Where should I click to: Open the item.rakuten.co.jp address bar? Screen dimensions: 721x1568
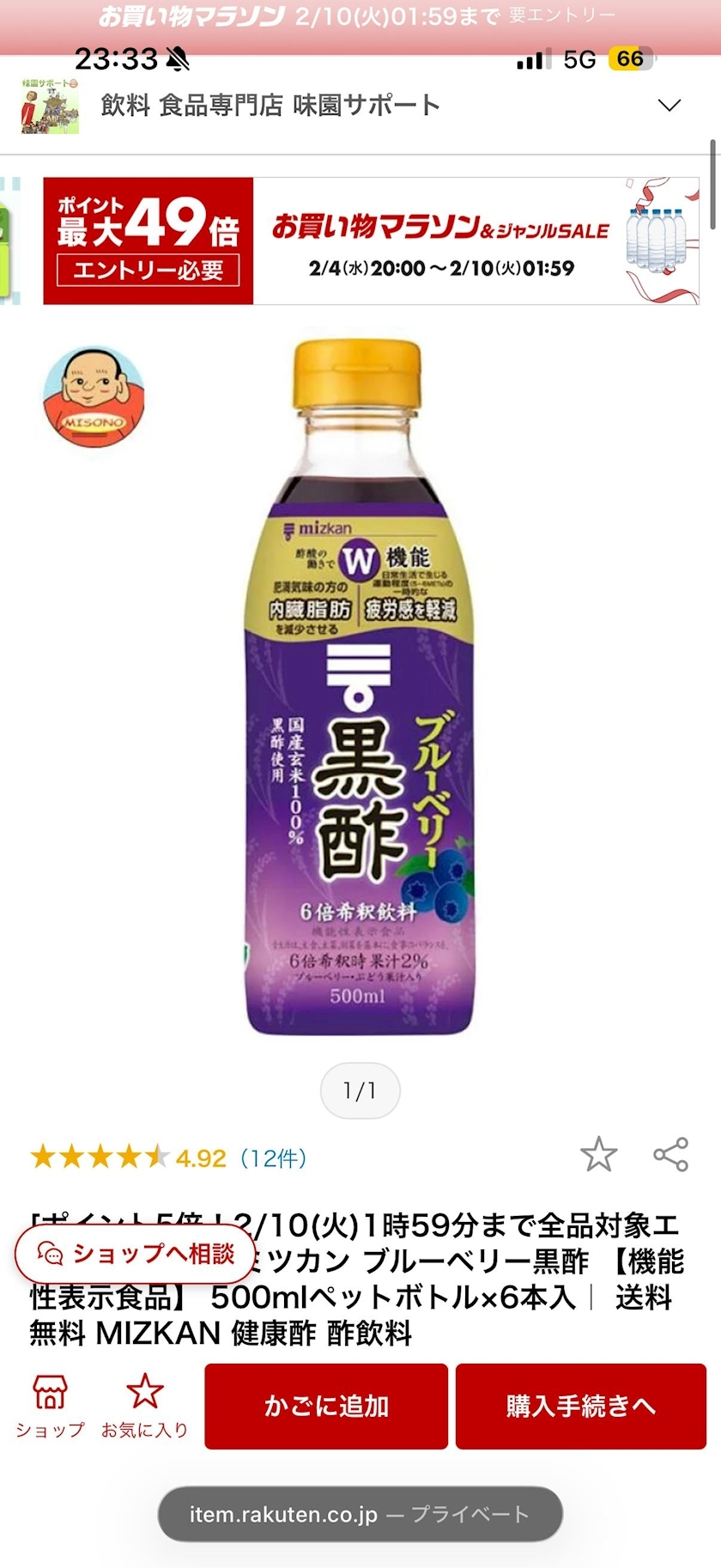[x=360, y=1514]
